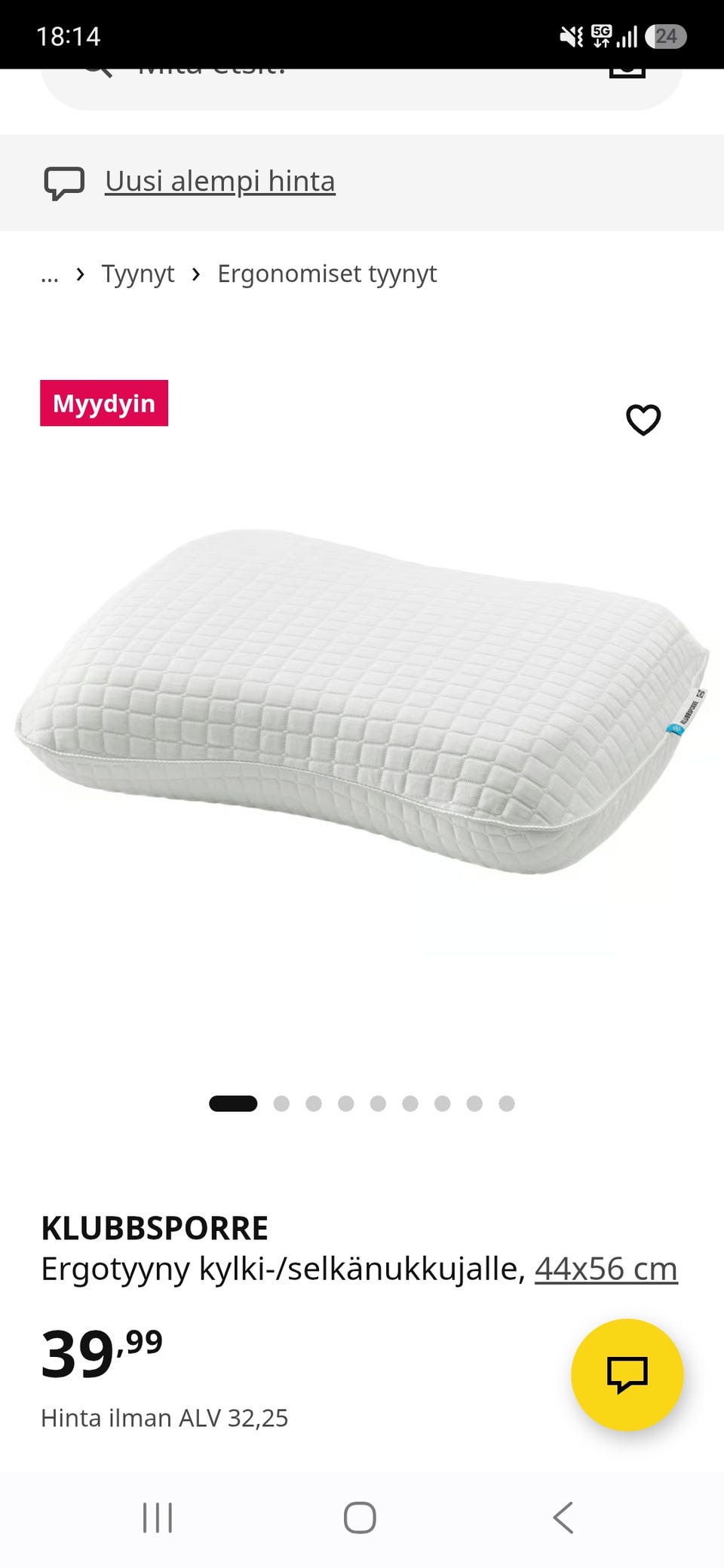Open the recent apps overview

158,1517
